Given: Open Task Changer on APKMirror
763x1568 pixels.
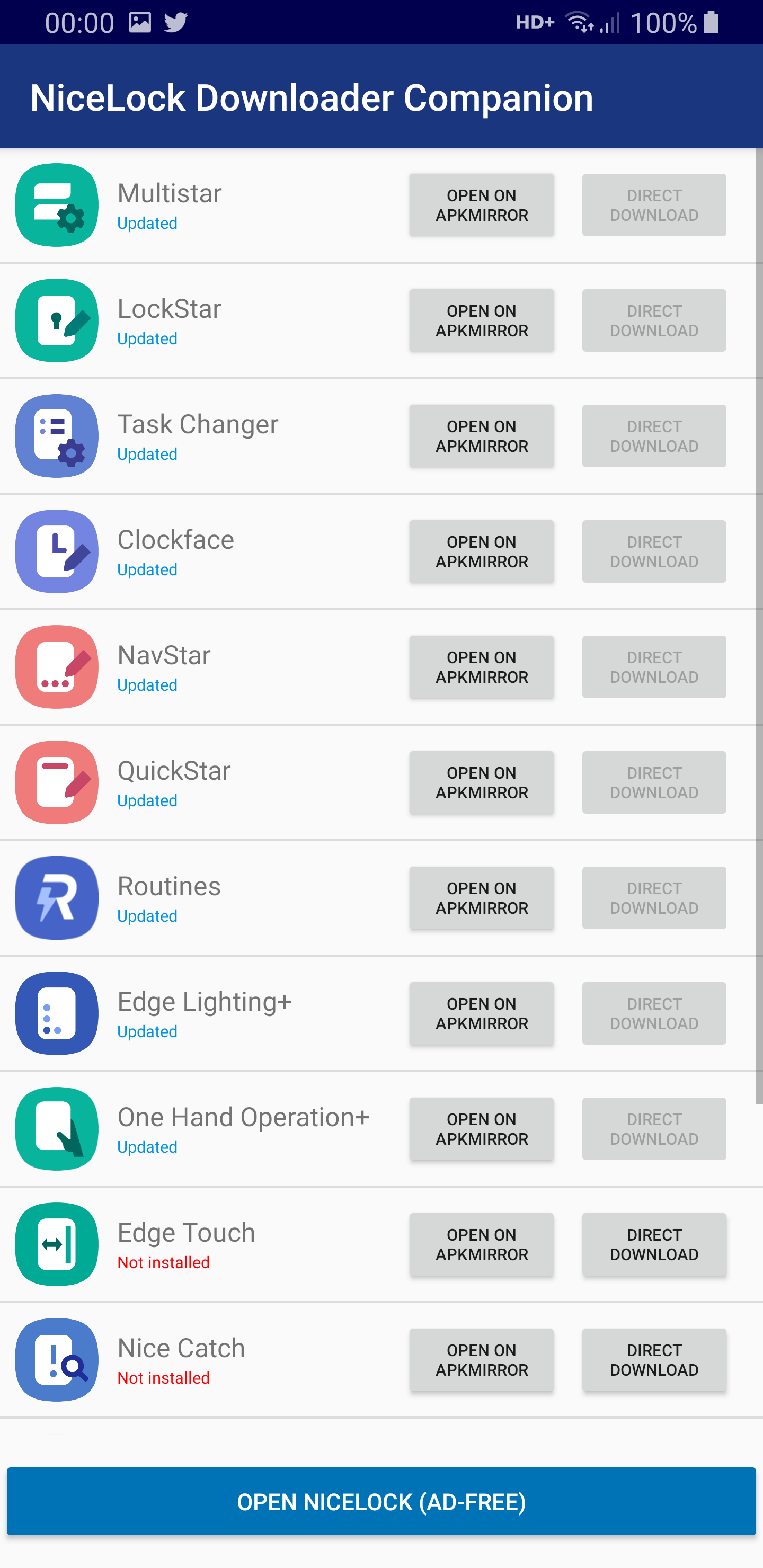Looking at the screenshot, I should coord(481,436).
